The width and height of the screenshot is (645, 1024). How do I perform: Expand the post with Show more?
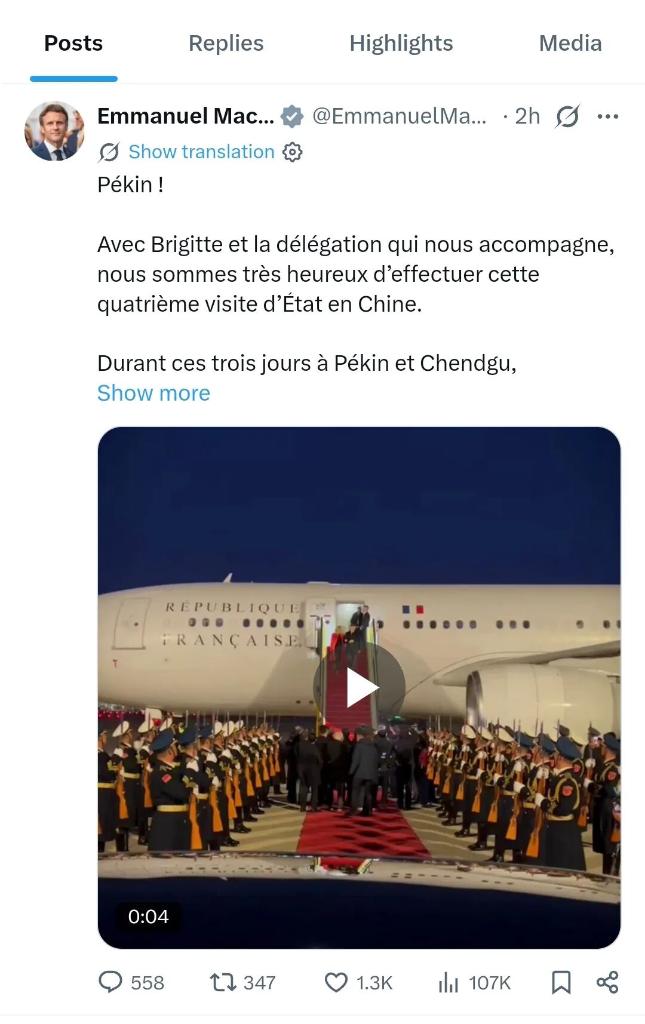(153, 393)
